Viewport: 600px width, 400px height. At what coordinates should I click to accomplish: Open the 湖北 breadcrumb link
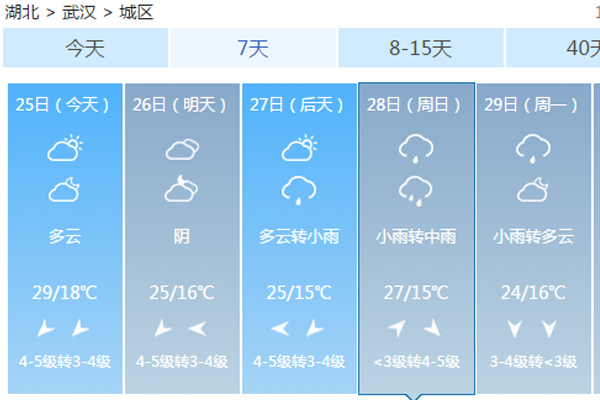21,13
